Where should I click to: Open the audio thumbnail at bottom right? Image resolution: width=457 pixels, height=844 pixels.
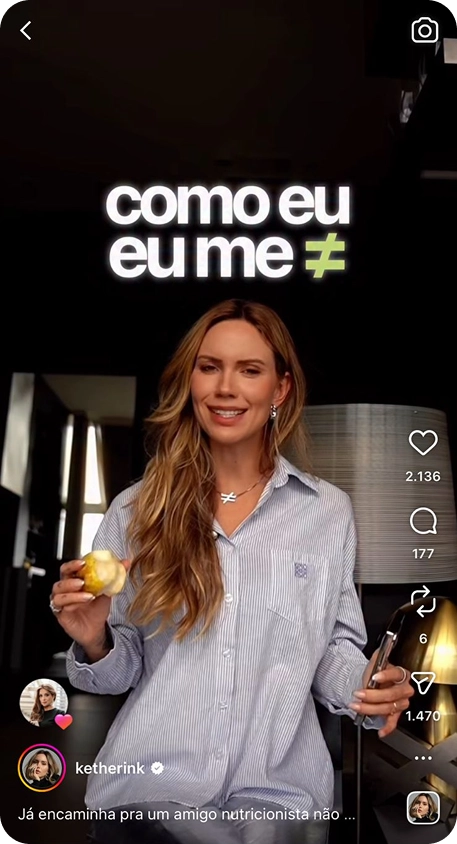[x=423, y=807]
